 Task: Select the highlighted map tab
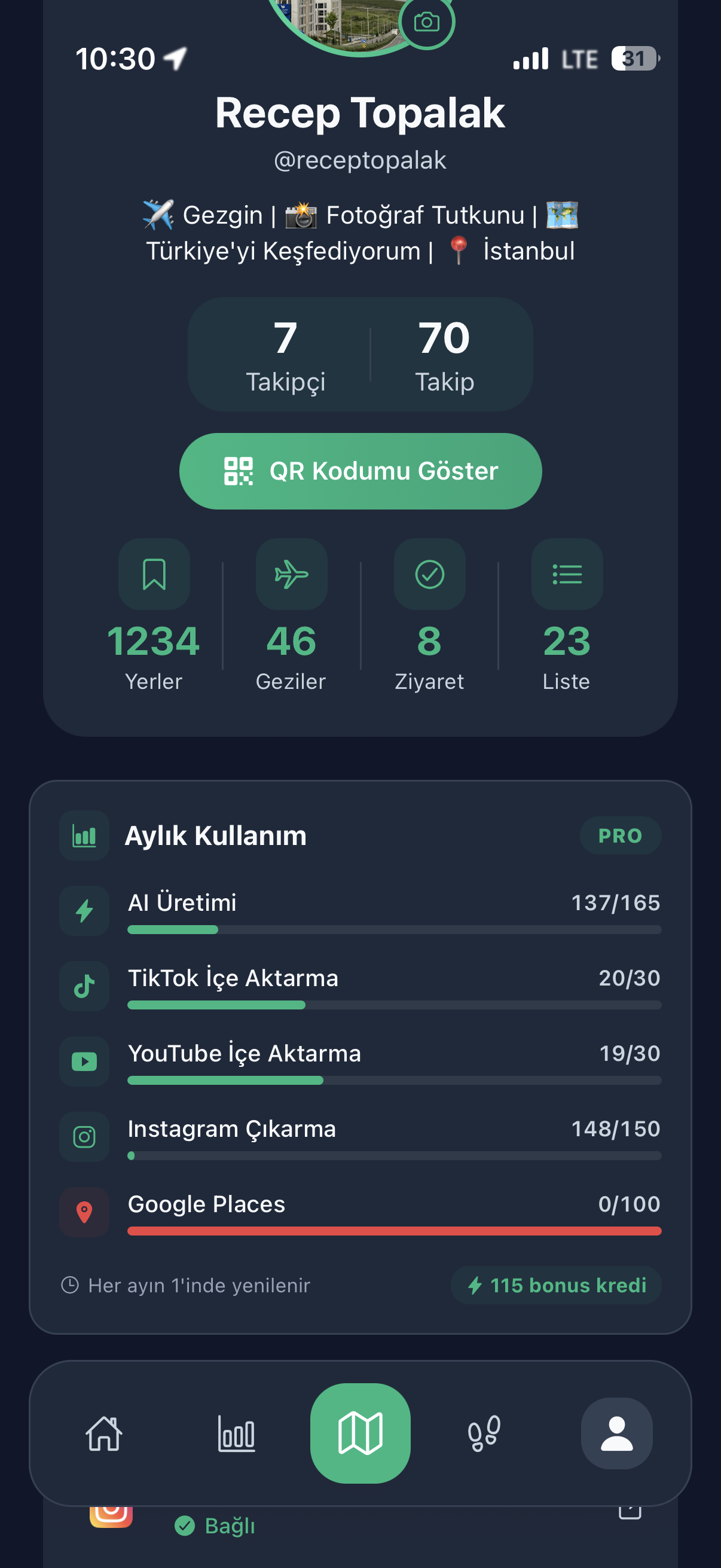360,1432
